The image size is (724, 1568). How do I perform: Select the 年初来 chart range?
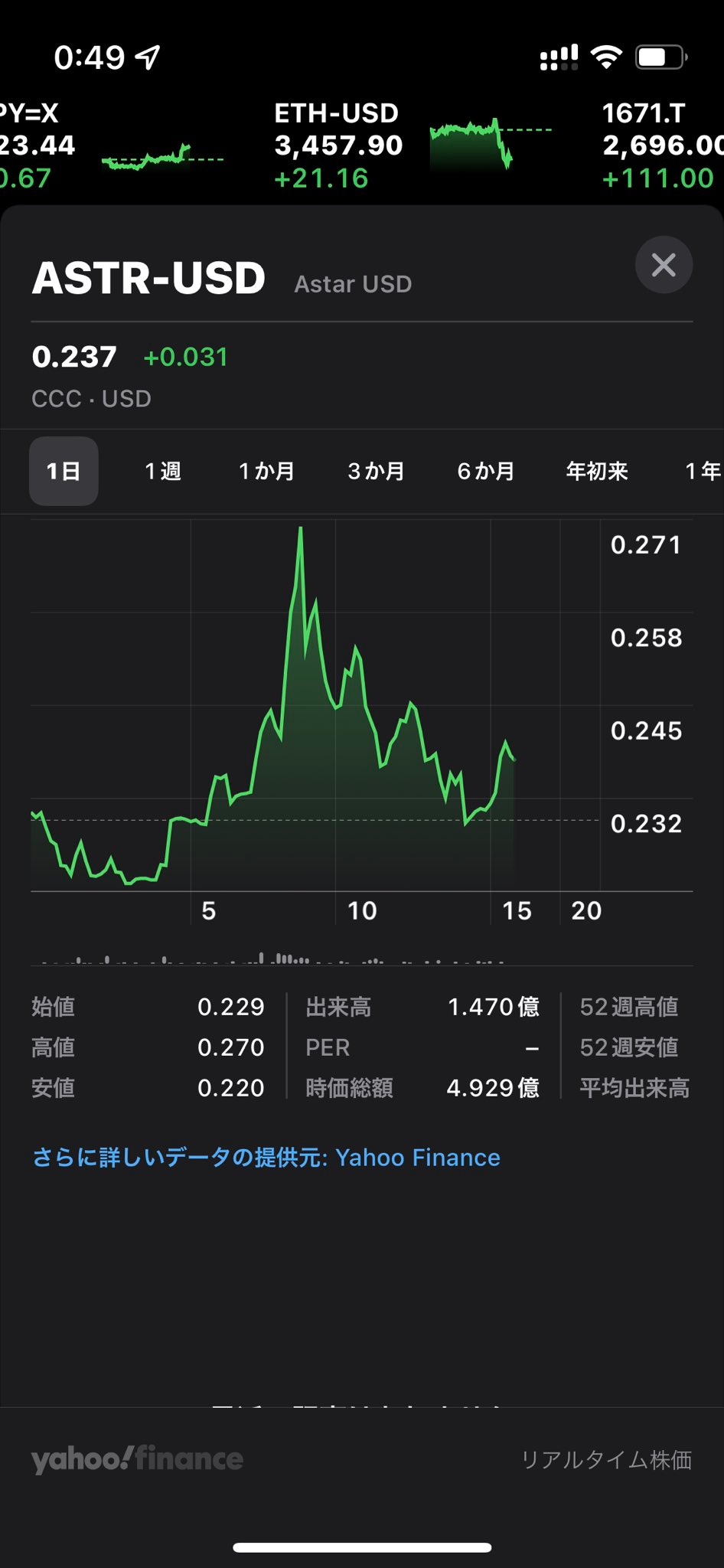[x=597, y=471]
